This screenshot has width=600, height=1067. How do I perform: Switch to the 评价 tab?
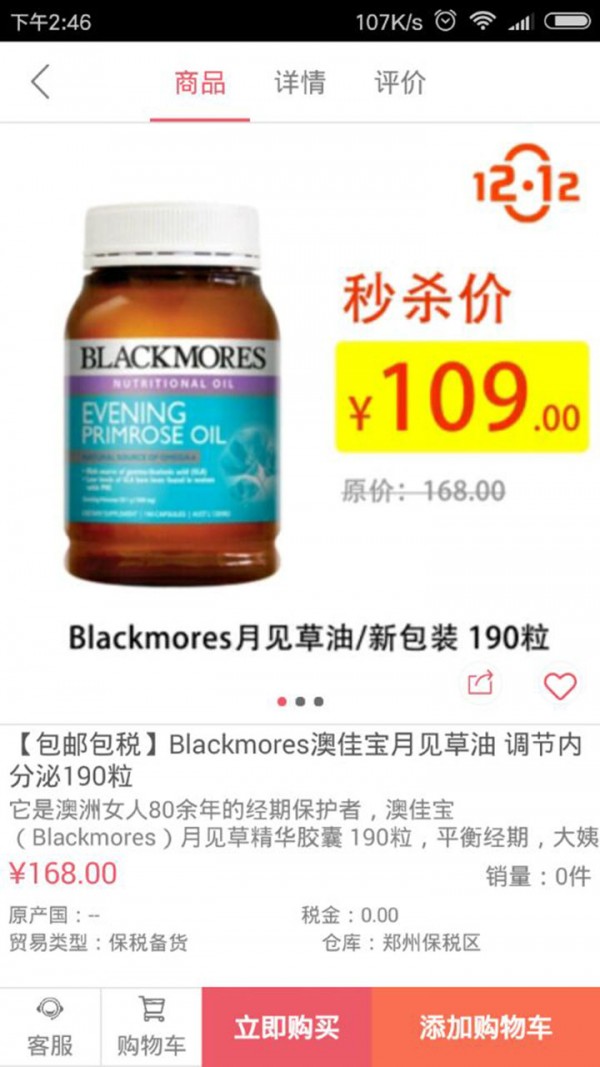[x=400, y=82]
